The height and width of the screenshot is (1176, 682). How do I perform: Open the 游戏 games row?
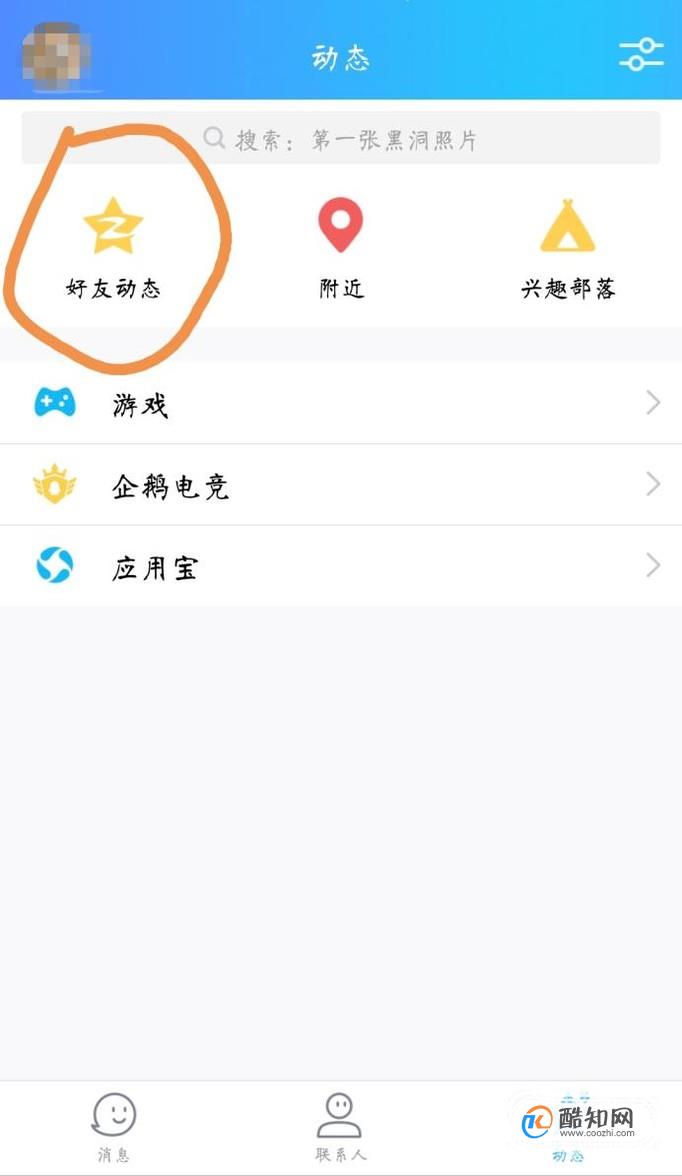341,404
